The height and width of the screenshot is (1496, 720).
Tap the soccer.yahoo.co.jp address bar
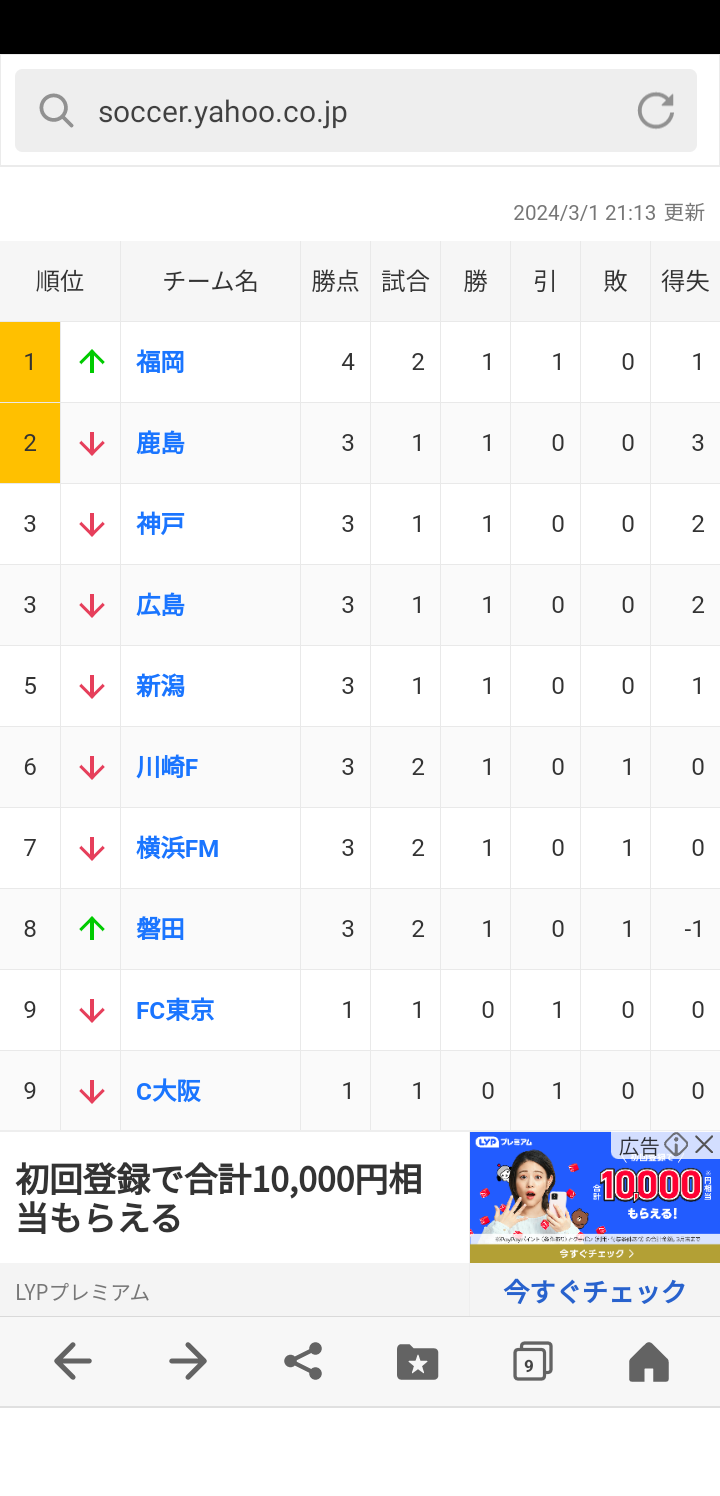click(x=355, y=111)
